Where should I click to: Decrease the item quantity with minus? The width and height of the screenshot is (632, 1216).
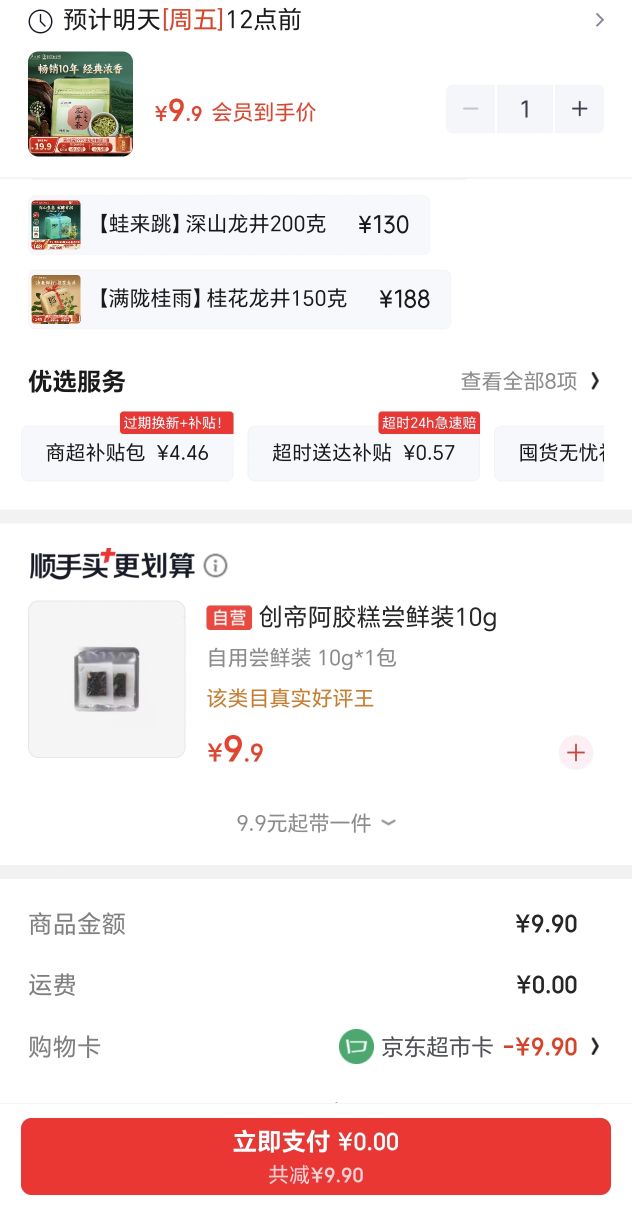pos(471,109)
